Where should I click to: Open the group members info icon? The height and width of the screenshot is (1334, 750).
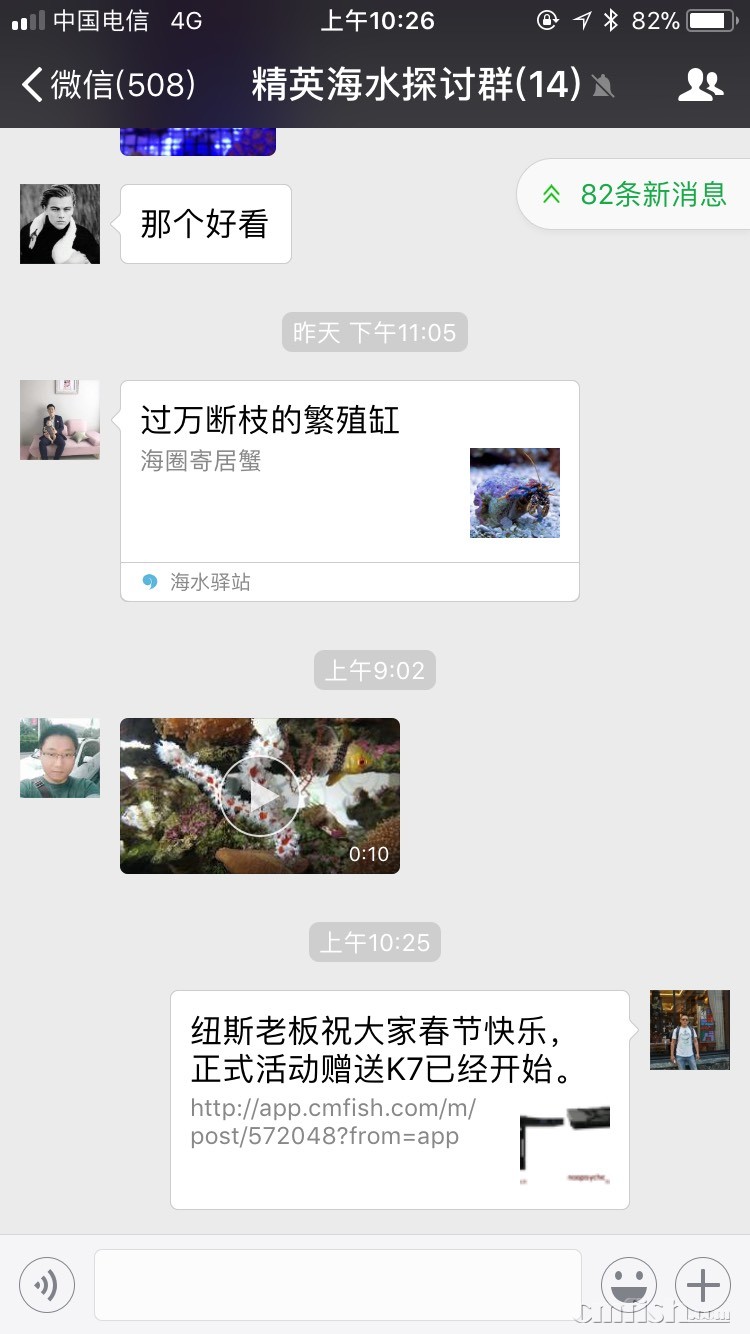click(700, 85)
